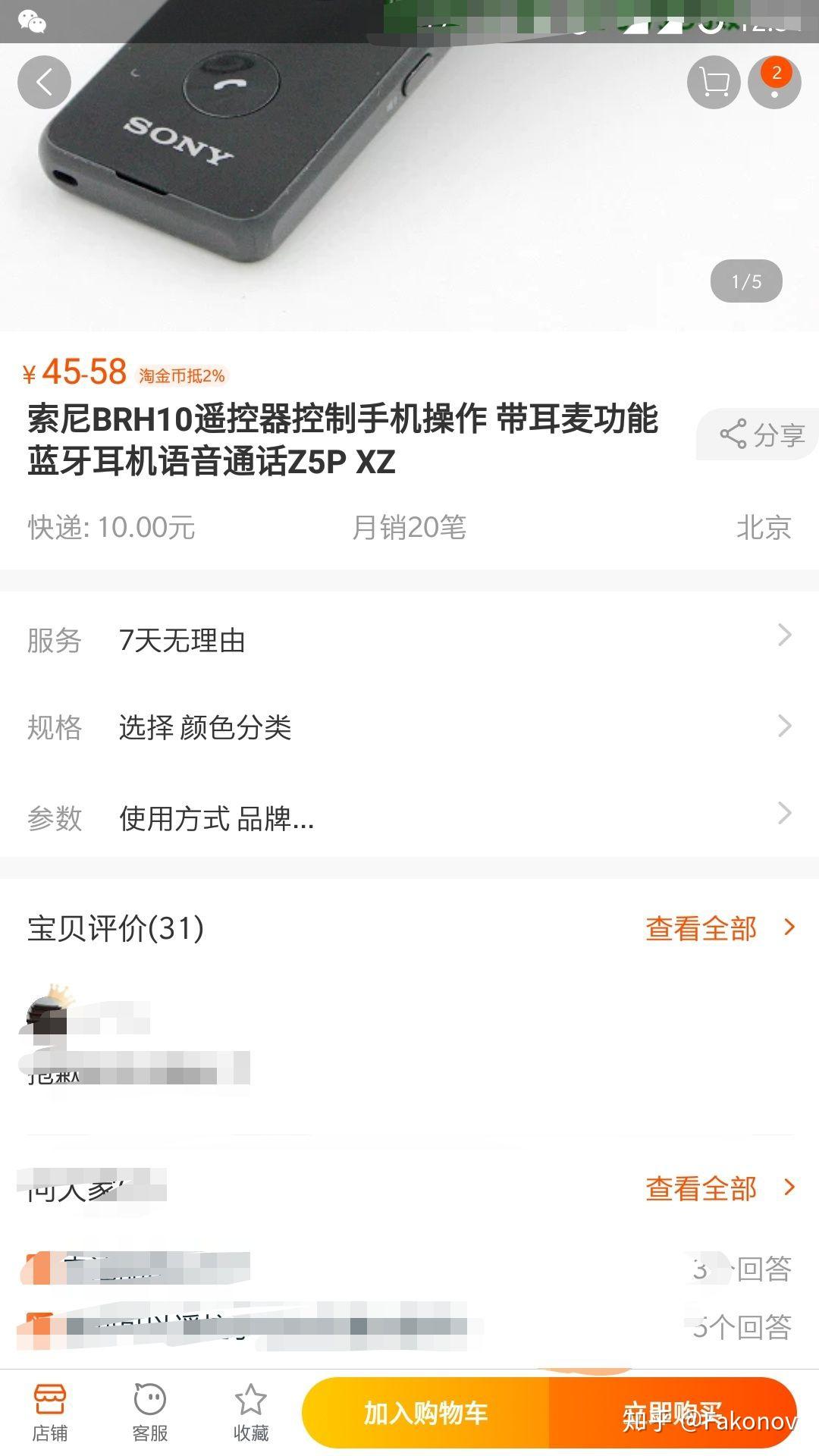
Task: Go back using the arrow icon
Action: [44, 82]
